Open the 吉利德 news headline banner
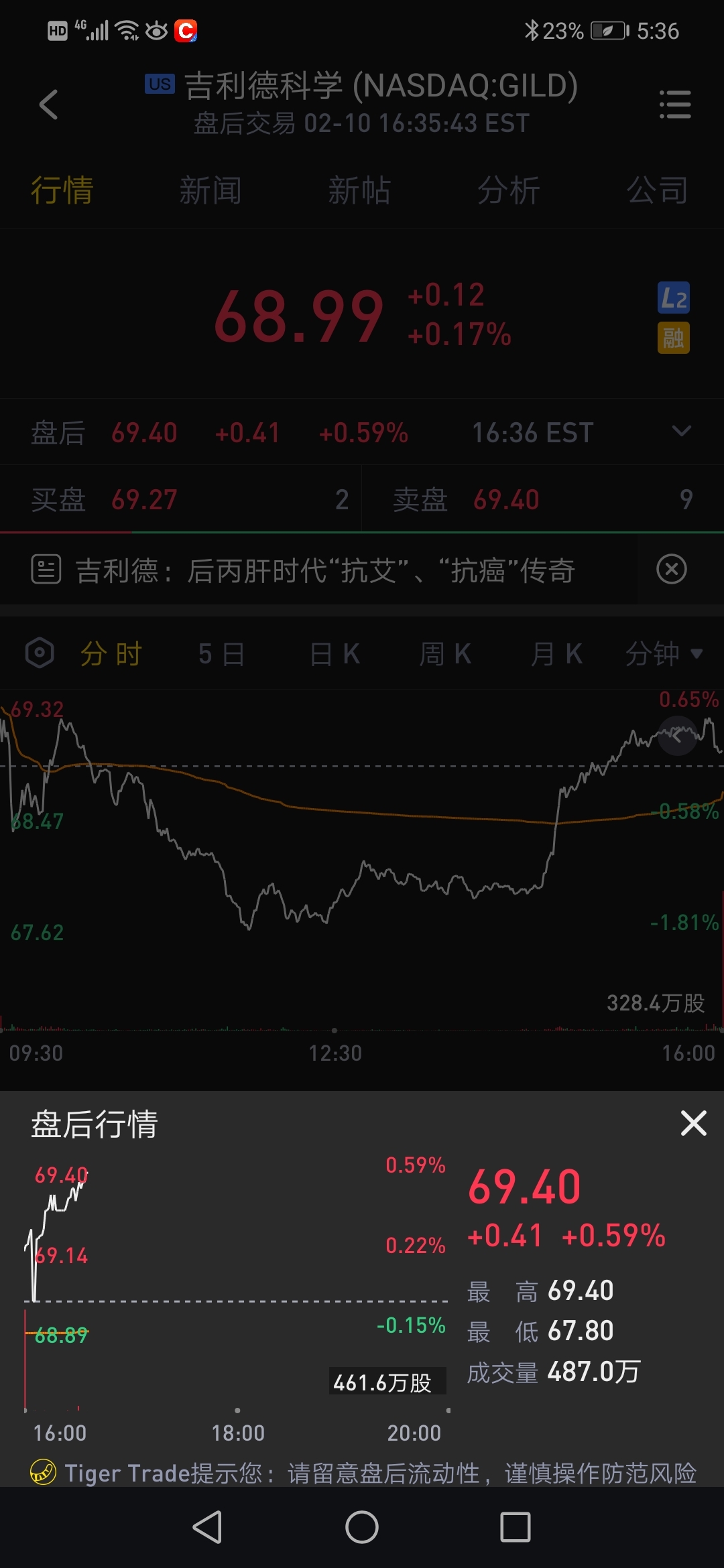Viewport: 724px width, 1568px height. 325,571
